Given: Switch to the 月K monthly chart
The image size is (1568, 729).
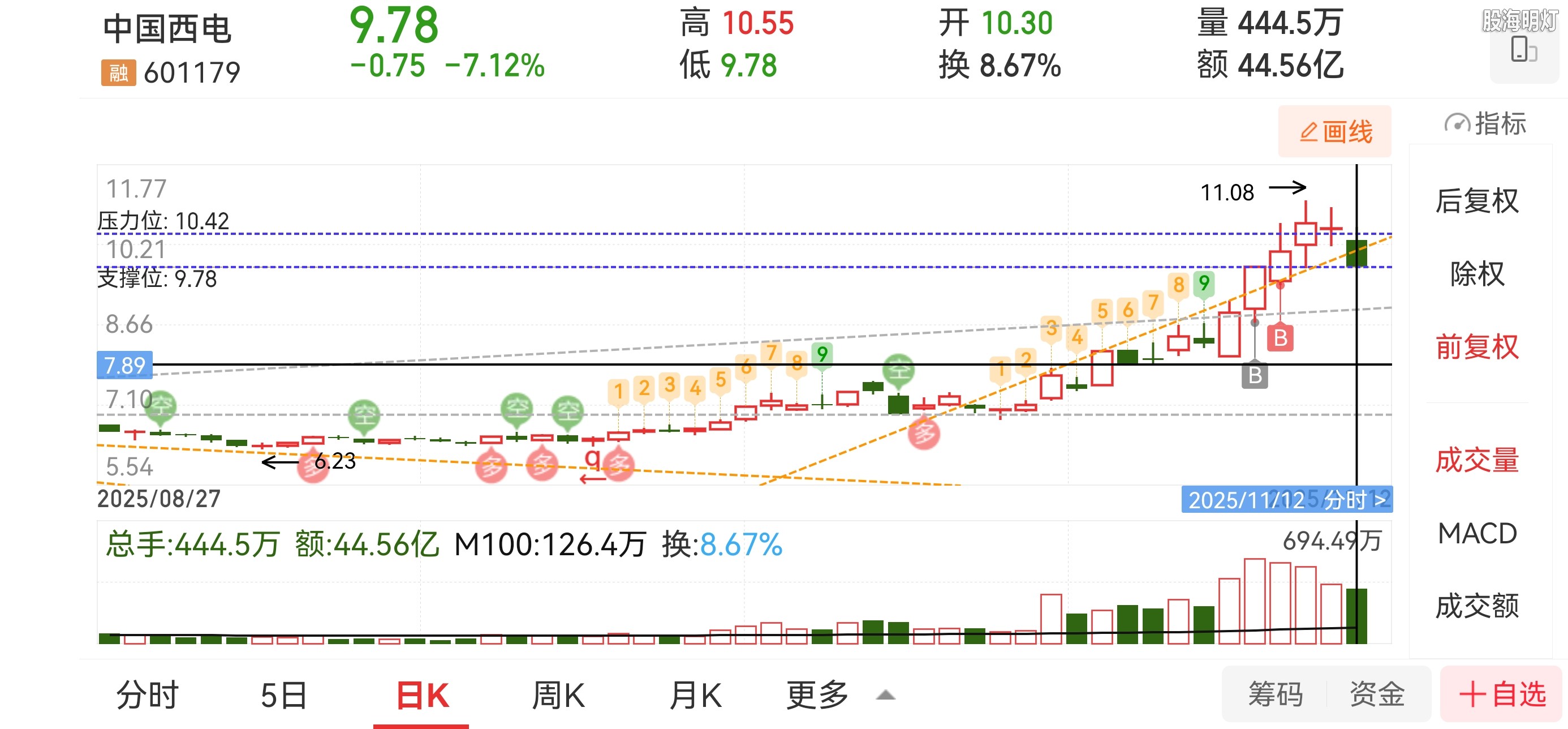Looking at the screenshot, I should (x=695, y=695).
